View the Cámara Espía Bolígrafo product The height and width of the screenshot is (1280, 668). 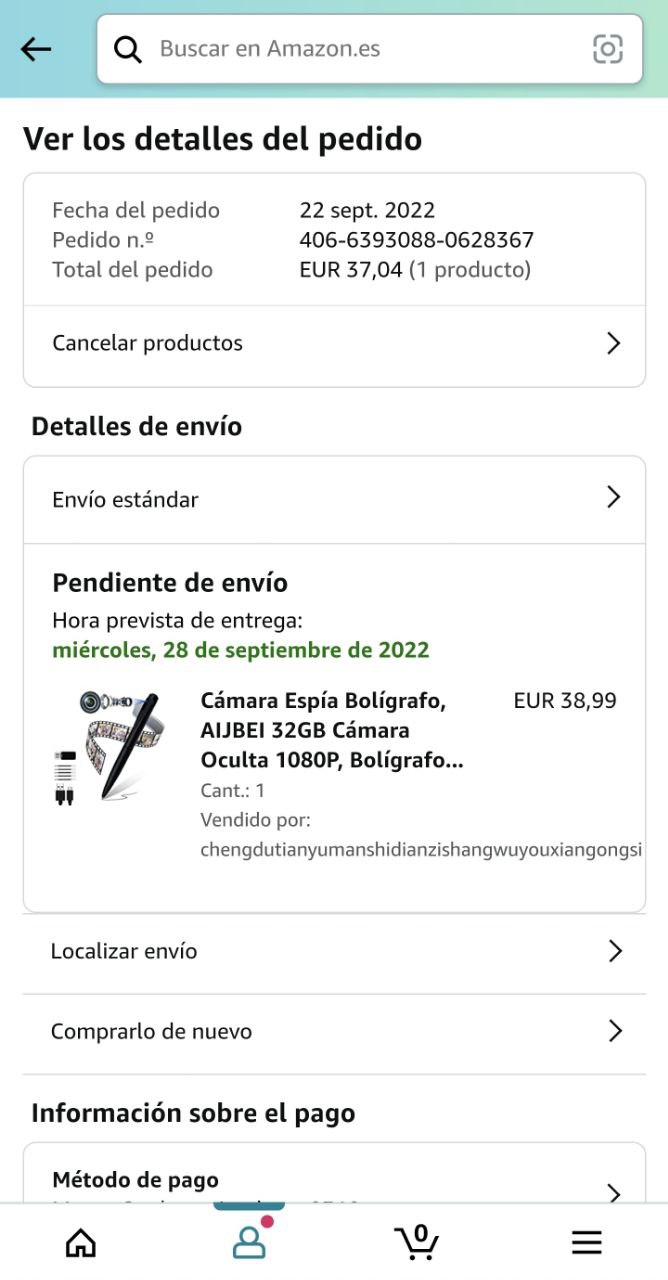pos(331,730)
